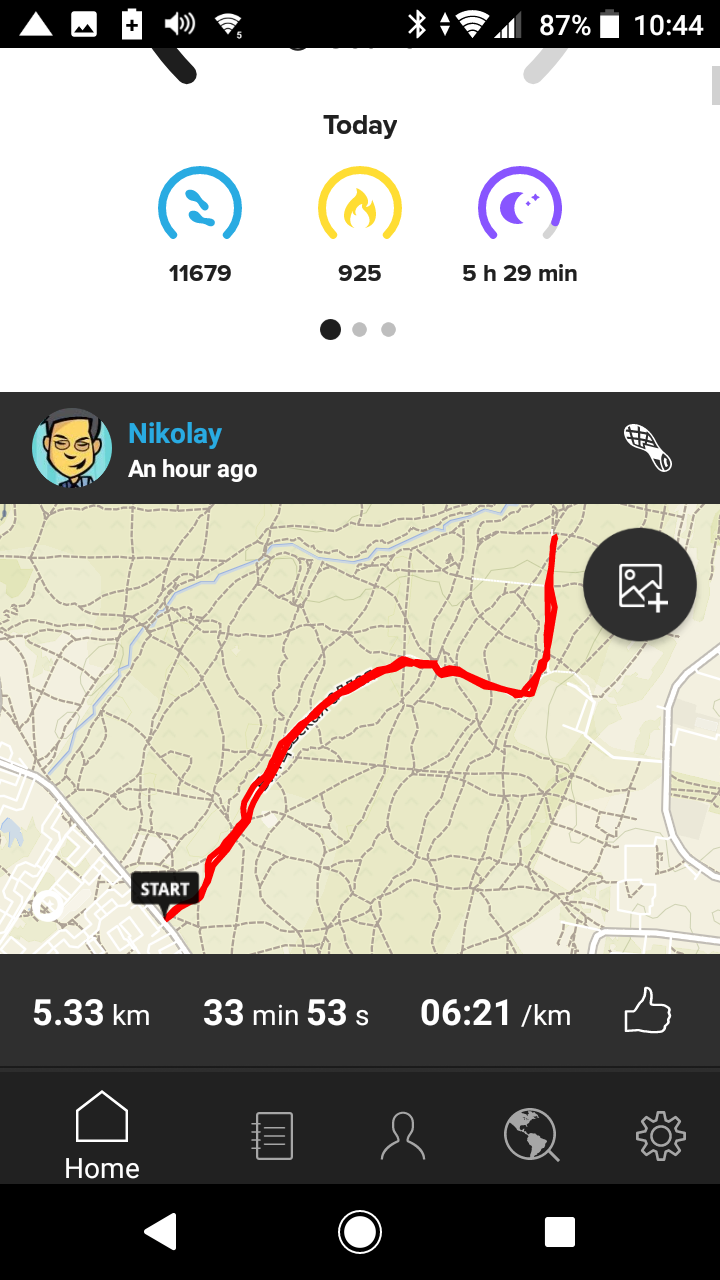
Task: Open the explore globe search tab
Action: click(x=531, y=1135)
